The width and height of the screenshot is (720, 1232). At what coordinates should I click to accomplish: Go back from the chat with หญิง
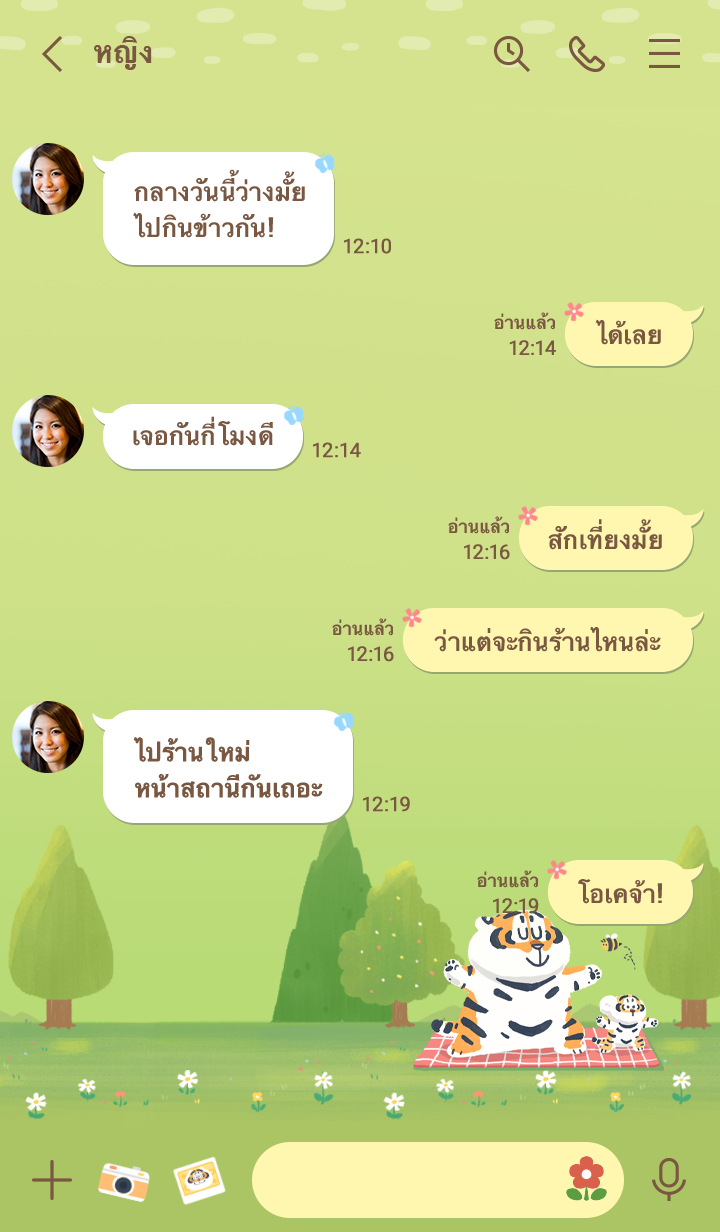click(x=52, y=54)
